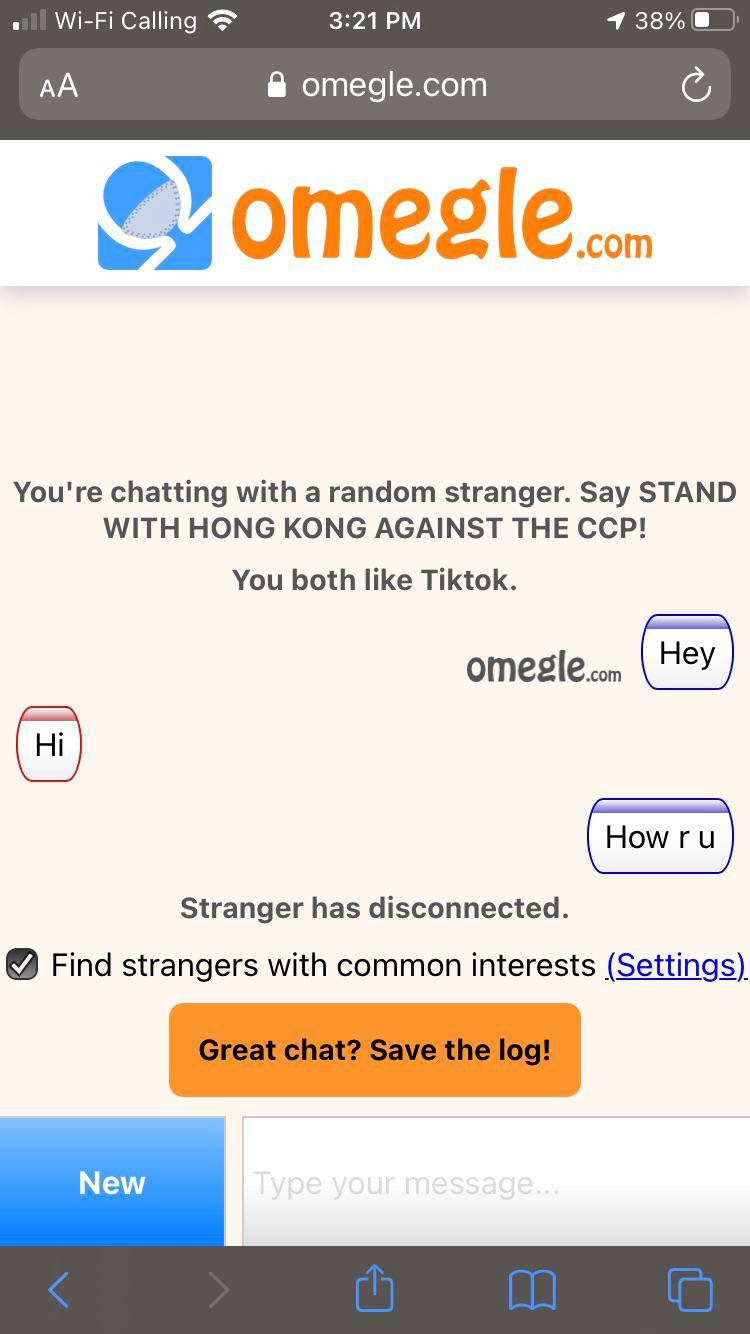The image size is (750, 1334).
Task: Open the common interests Settings link
Action: pos(676,965)
